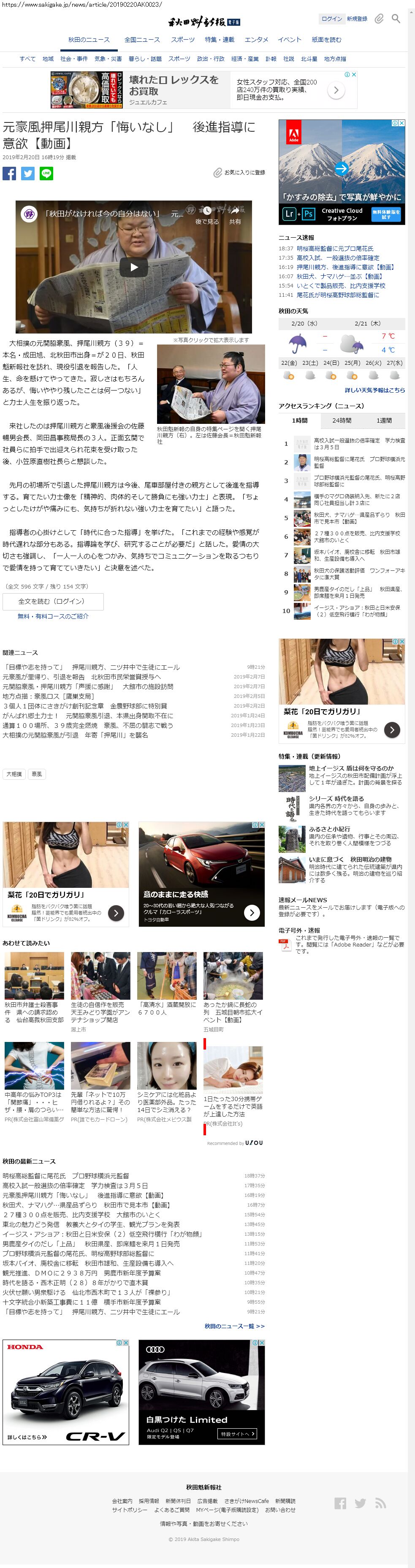Switch ranking to the 1週間 tab

(x=384, y=420)
